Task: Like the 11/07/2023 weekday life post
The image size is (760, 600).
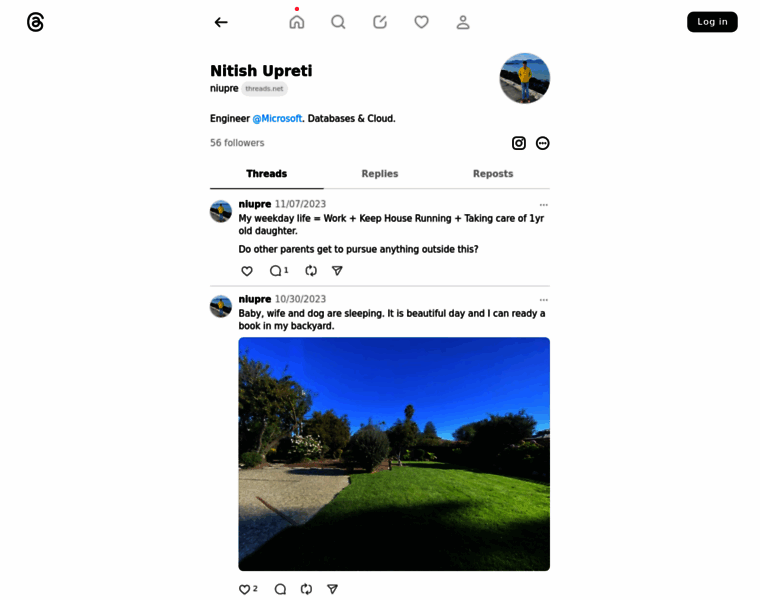Action: 247,271
